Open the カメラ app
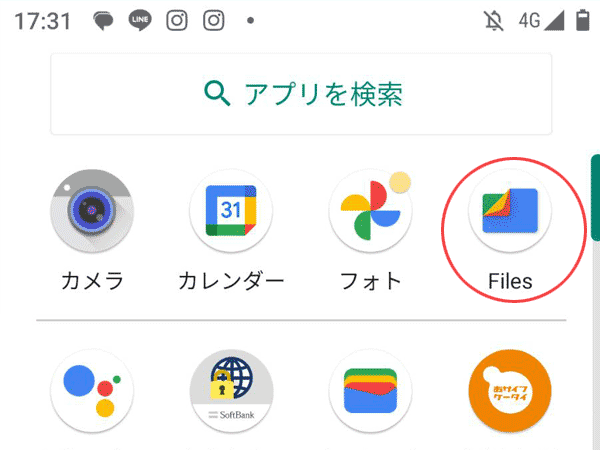 92,211
